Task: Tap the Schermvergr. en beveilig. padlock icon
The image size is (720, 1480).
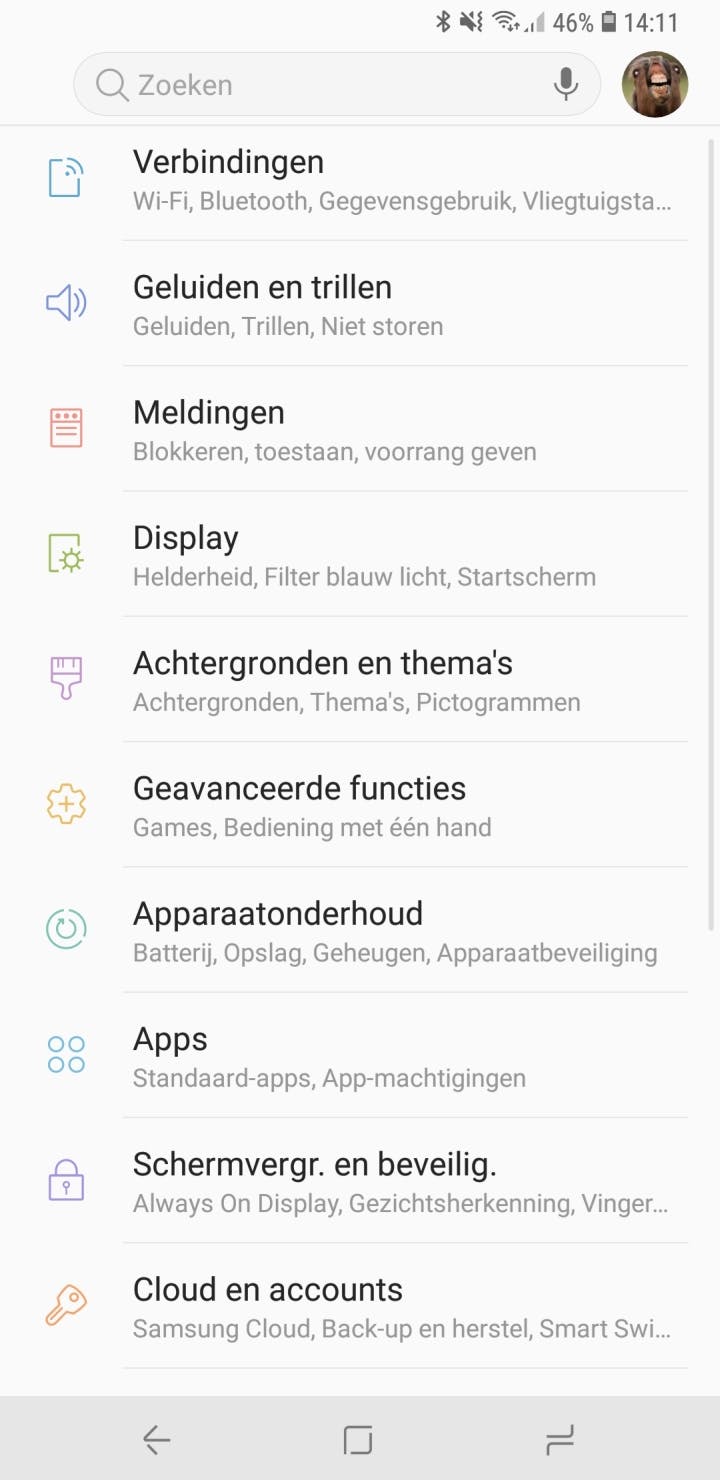Action: click(66, 1178)
